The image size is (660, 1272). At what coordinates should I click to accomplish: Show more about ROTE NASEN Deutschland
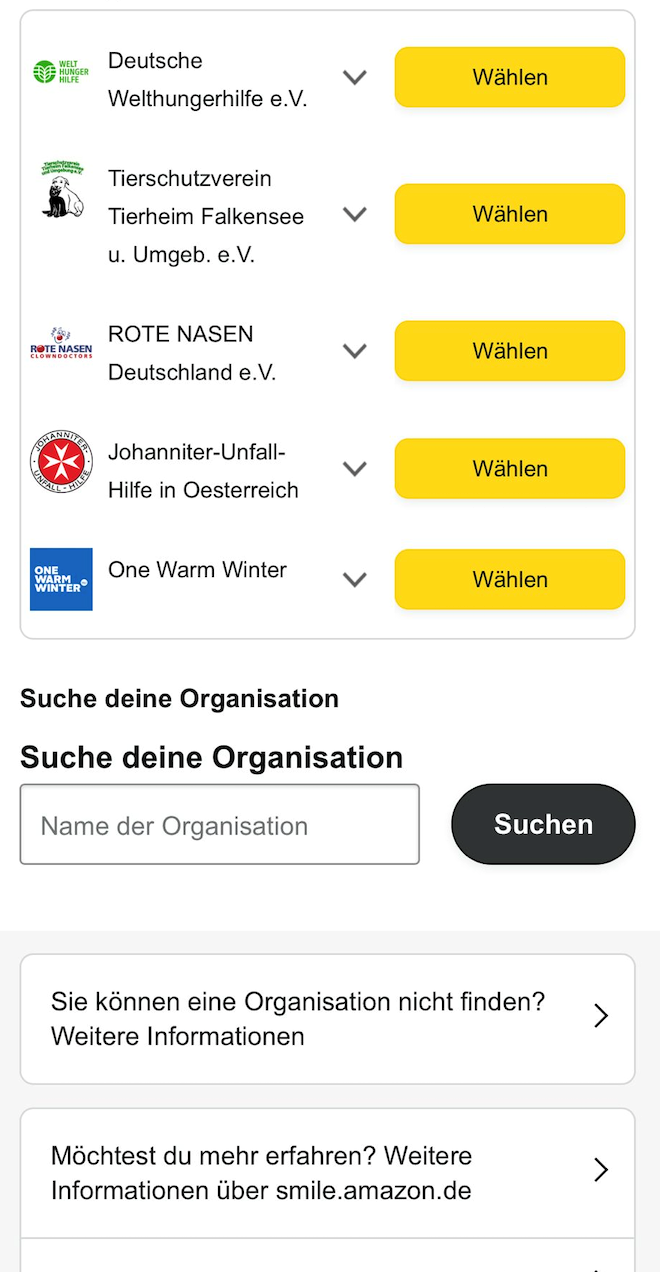[355, 352]
